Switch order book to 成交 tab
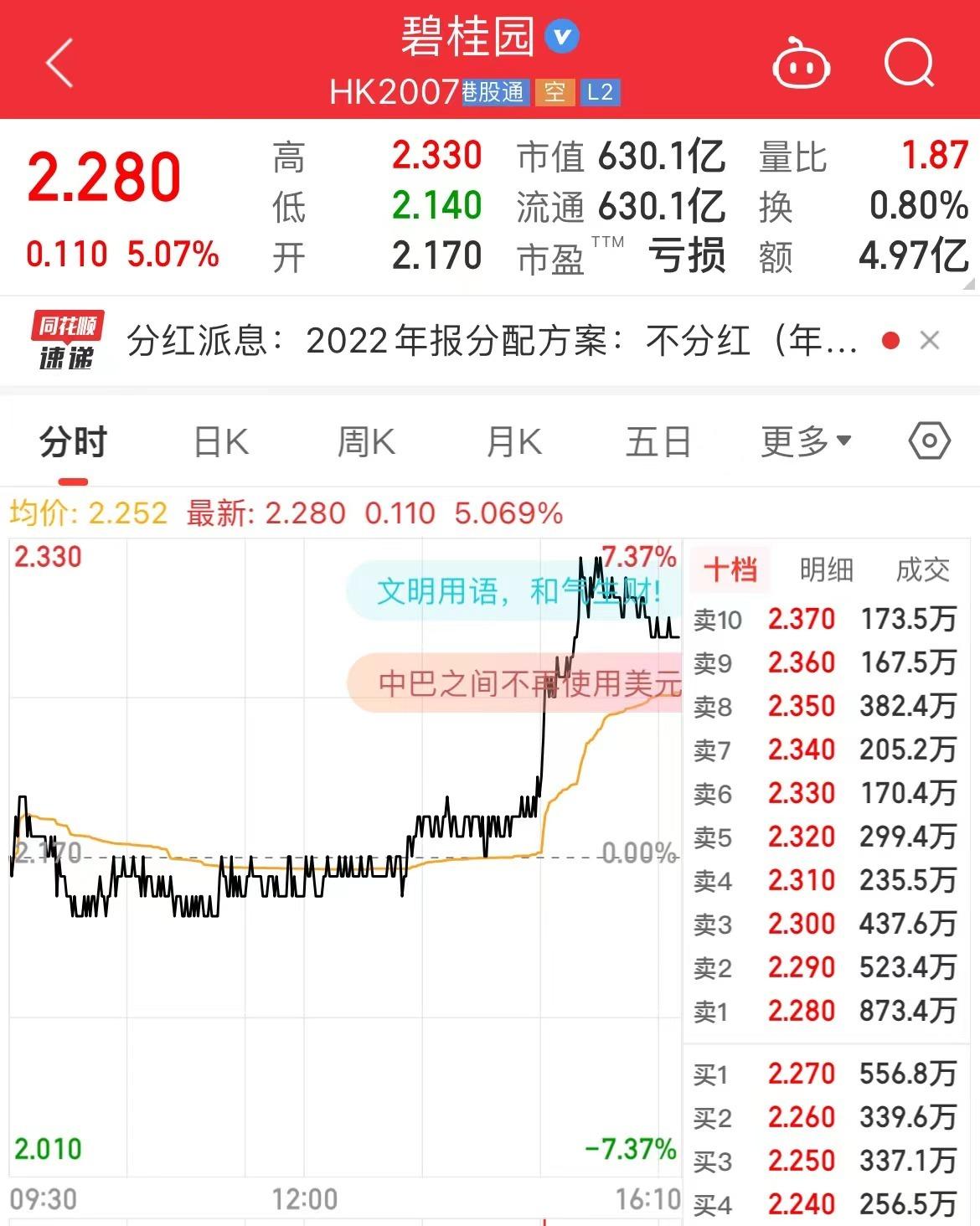 pyautogui.click(x=923, y=570)
